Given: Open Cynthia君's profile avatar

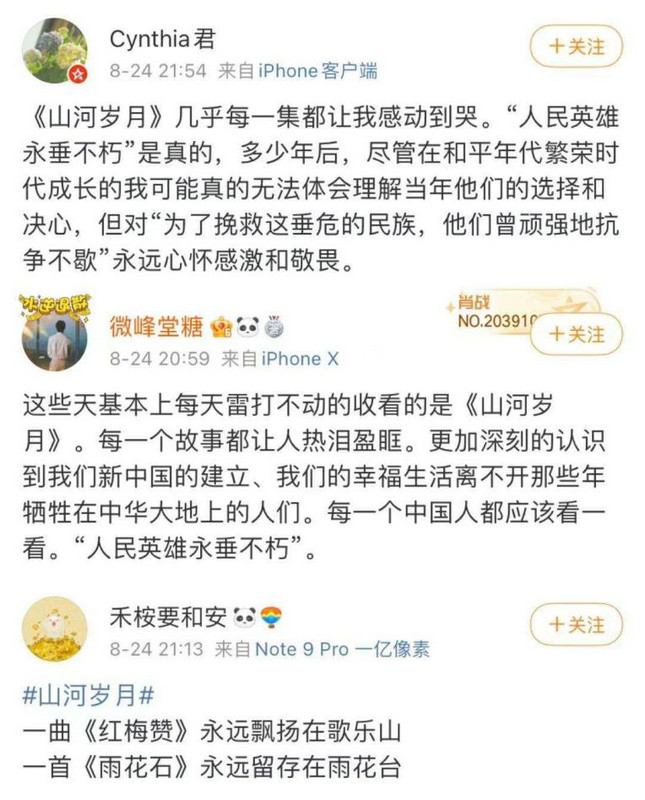Looking at the screenshot, I should tap(55, 50).
